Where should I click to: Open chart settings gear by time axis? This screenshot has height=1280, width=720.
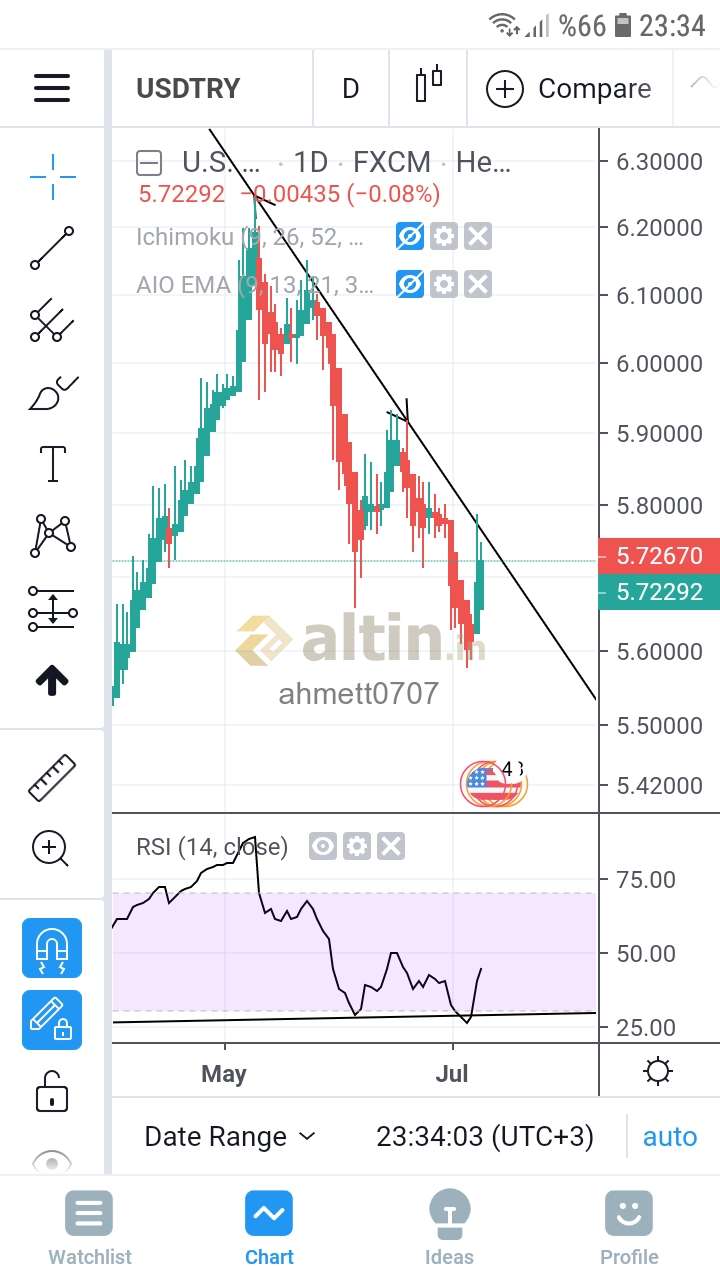[x=658, y=1073]
